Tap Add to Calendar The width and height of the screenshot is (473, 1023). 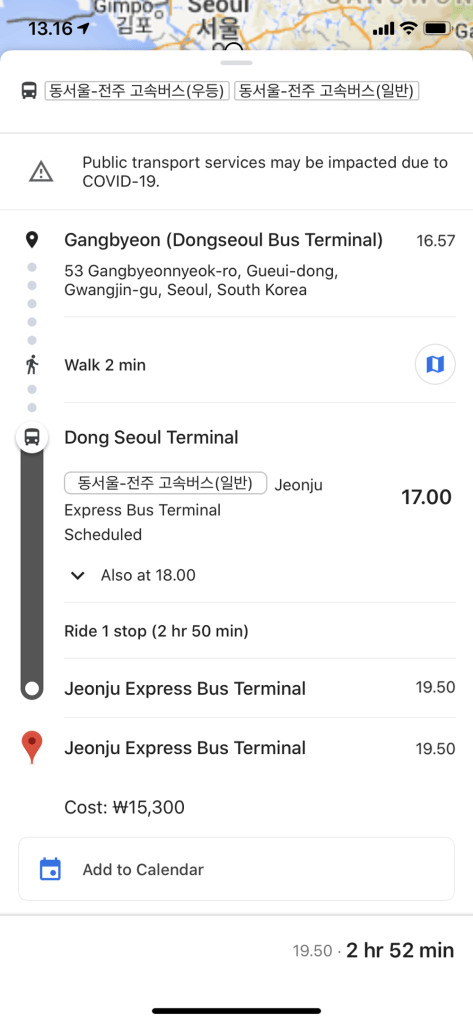[x=236, y=869]
